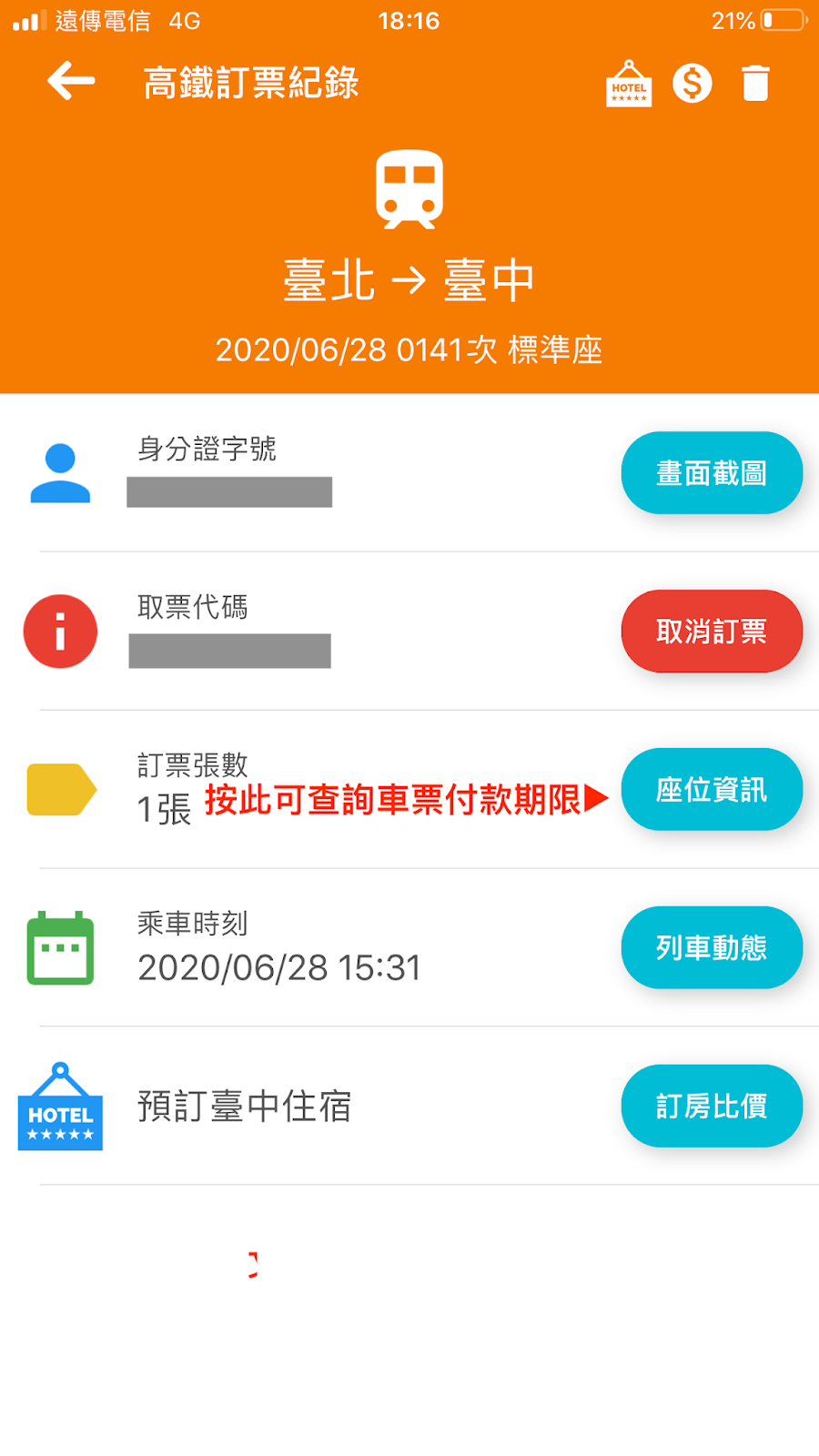Tap the 畫面截圖 button
819x1456 pixels.
tap(712, 473)
